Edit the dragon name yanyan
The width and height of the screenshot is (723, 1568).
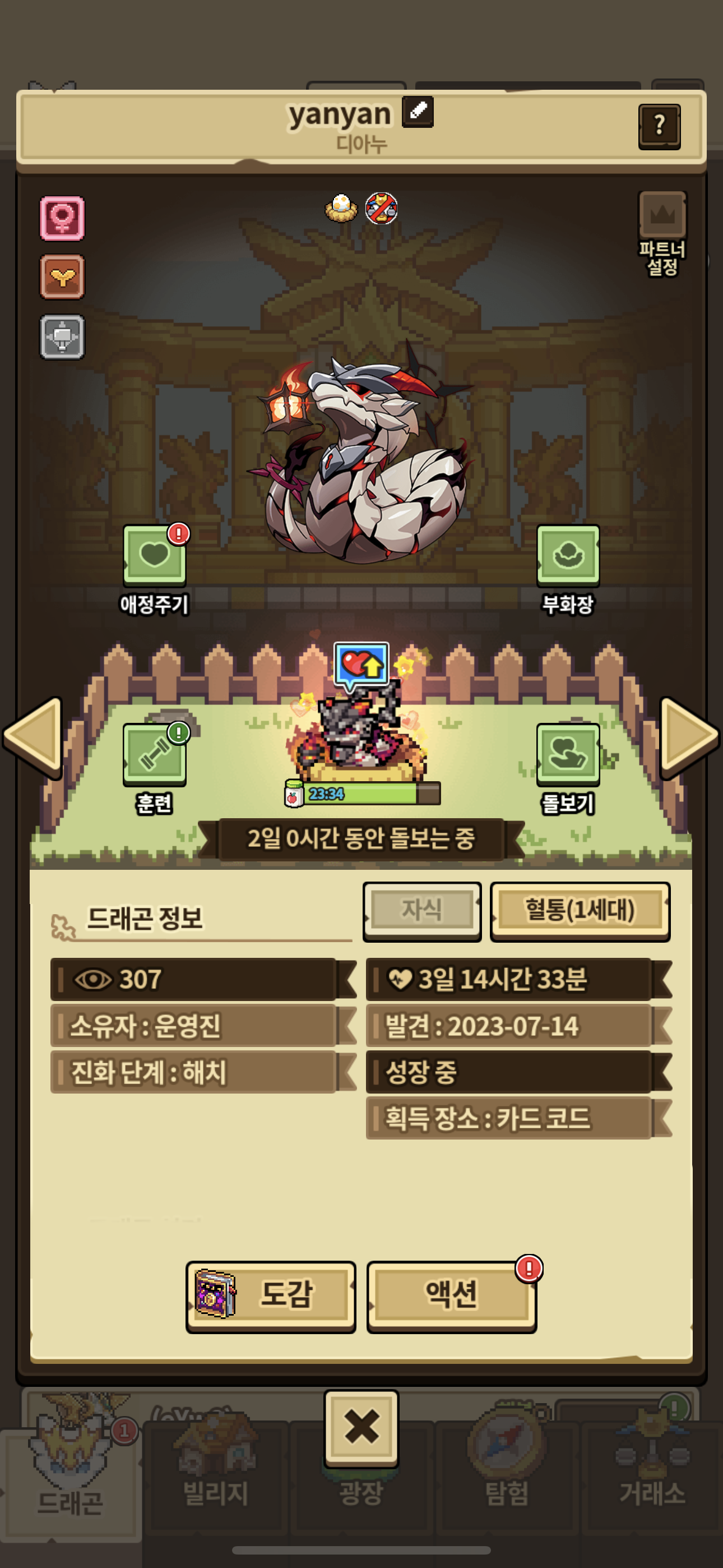pos(418,112)
